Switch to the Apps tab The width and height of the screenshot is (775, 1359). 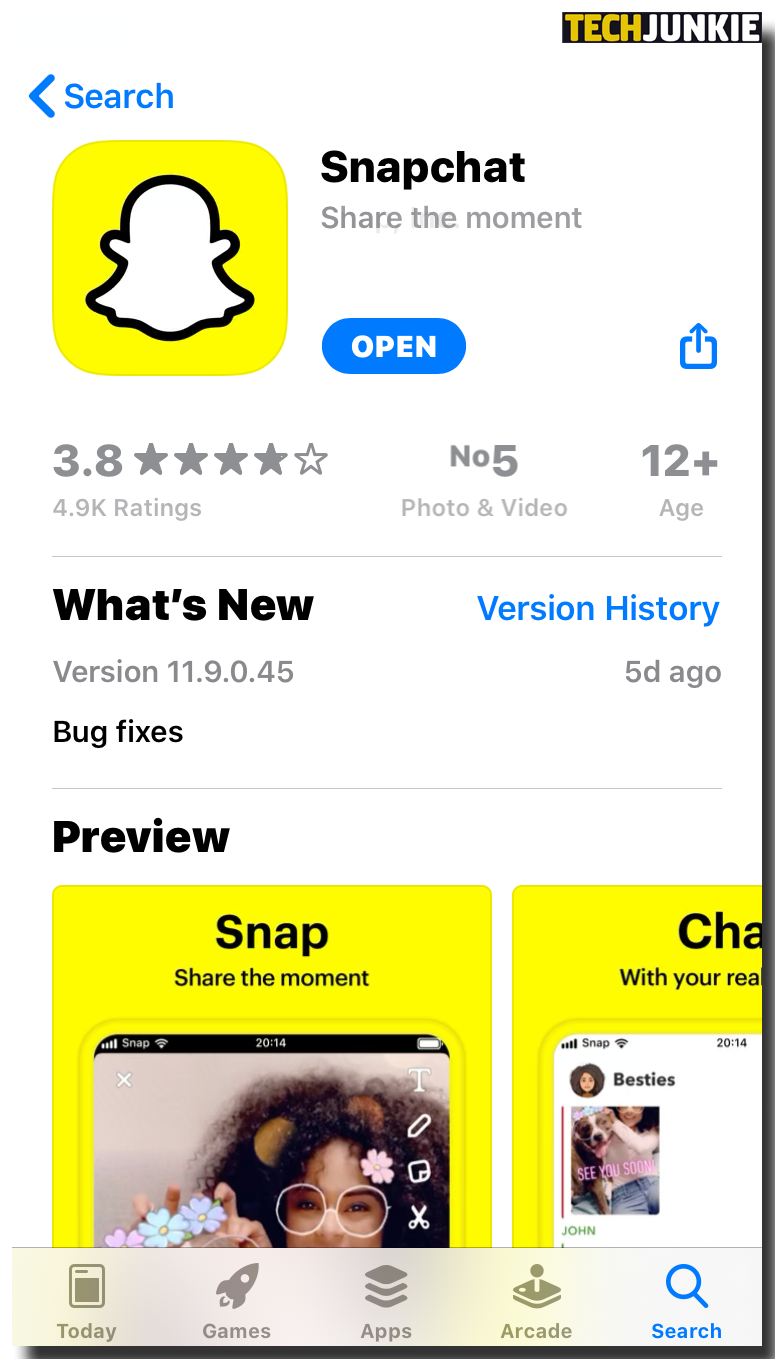coord(386,1302)
